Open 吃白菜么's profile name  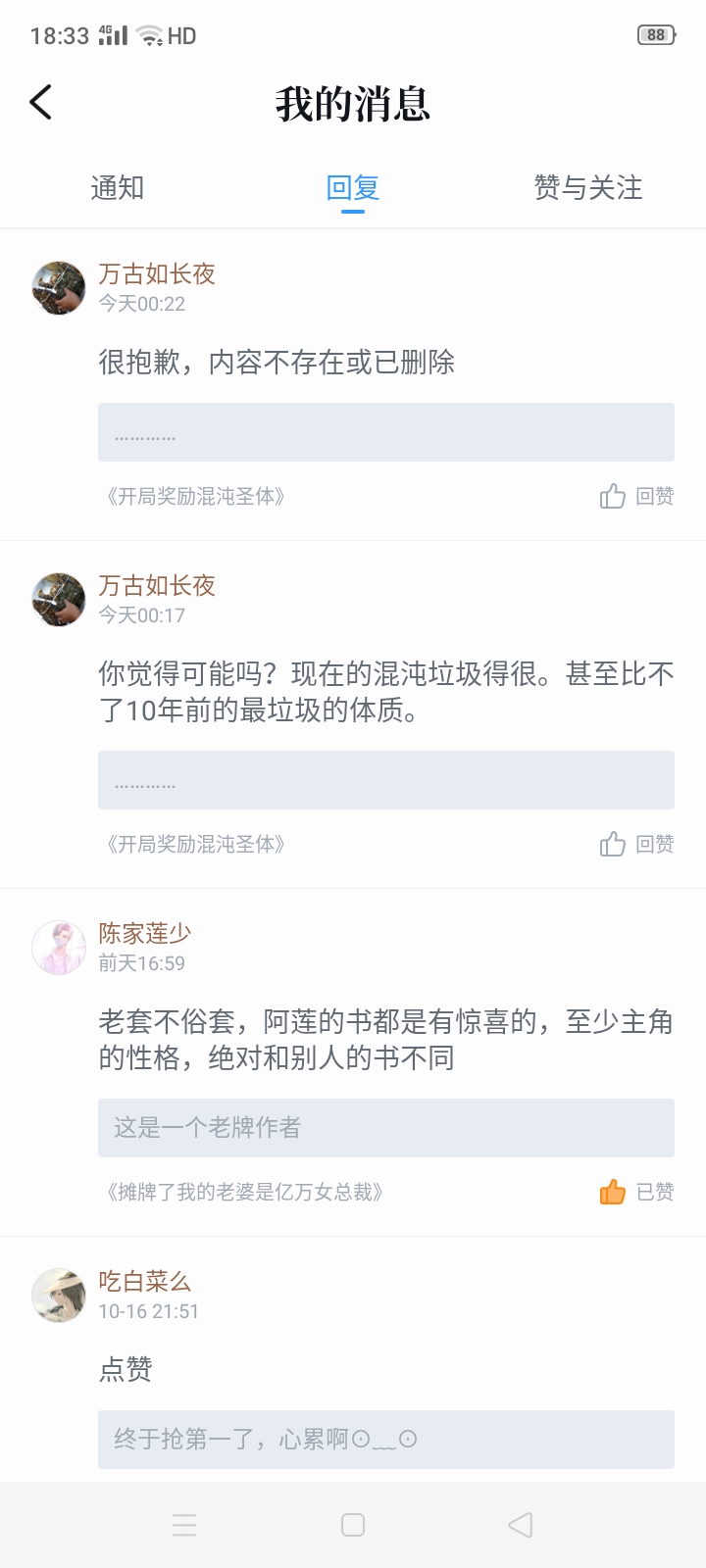[145, 1282]
